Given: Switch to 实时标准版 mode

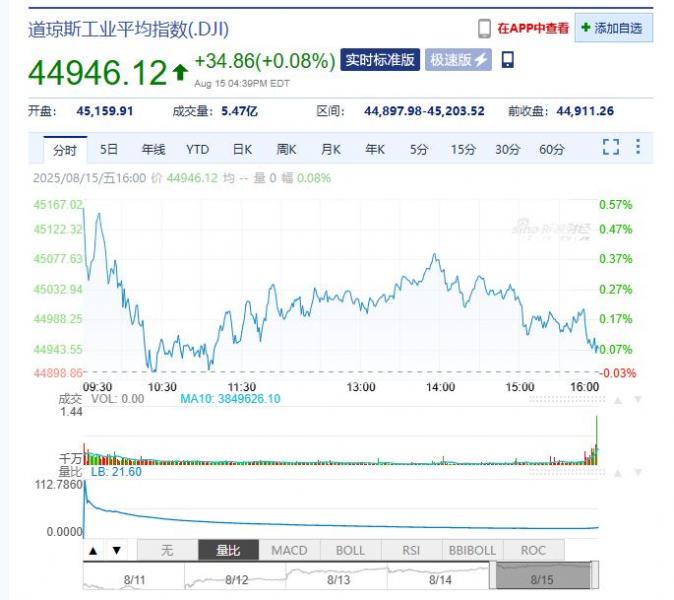Looking at the screenshot, I should coord(379,60).
